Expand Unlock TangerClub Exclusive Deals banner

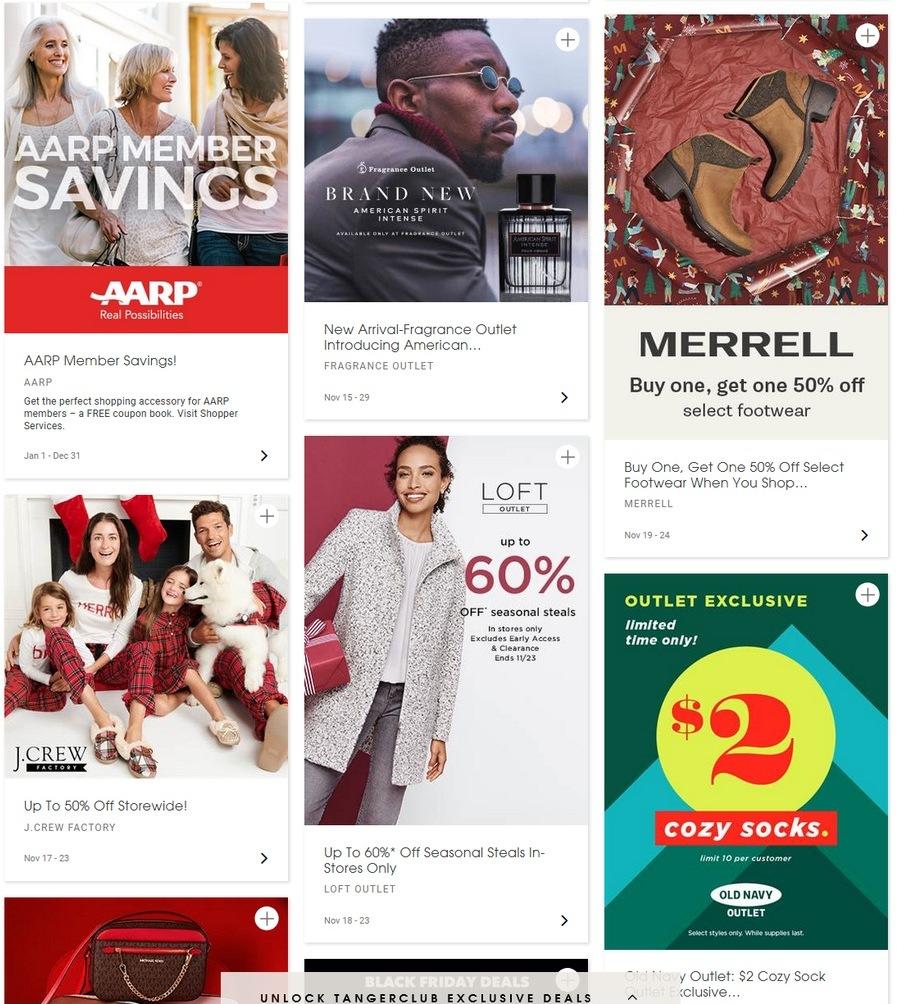click(632, 997)
